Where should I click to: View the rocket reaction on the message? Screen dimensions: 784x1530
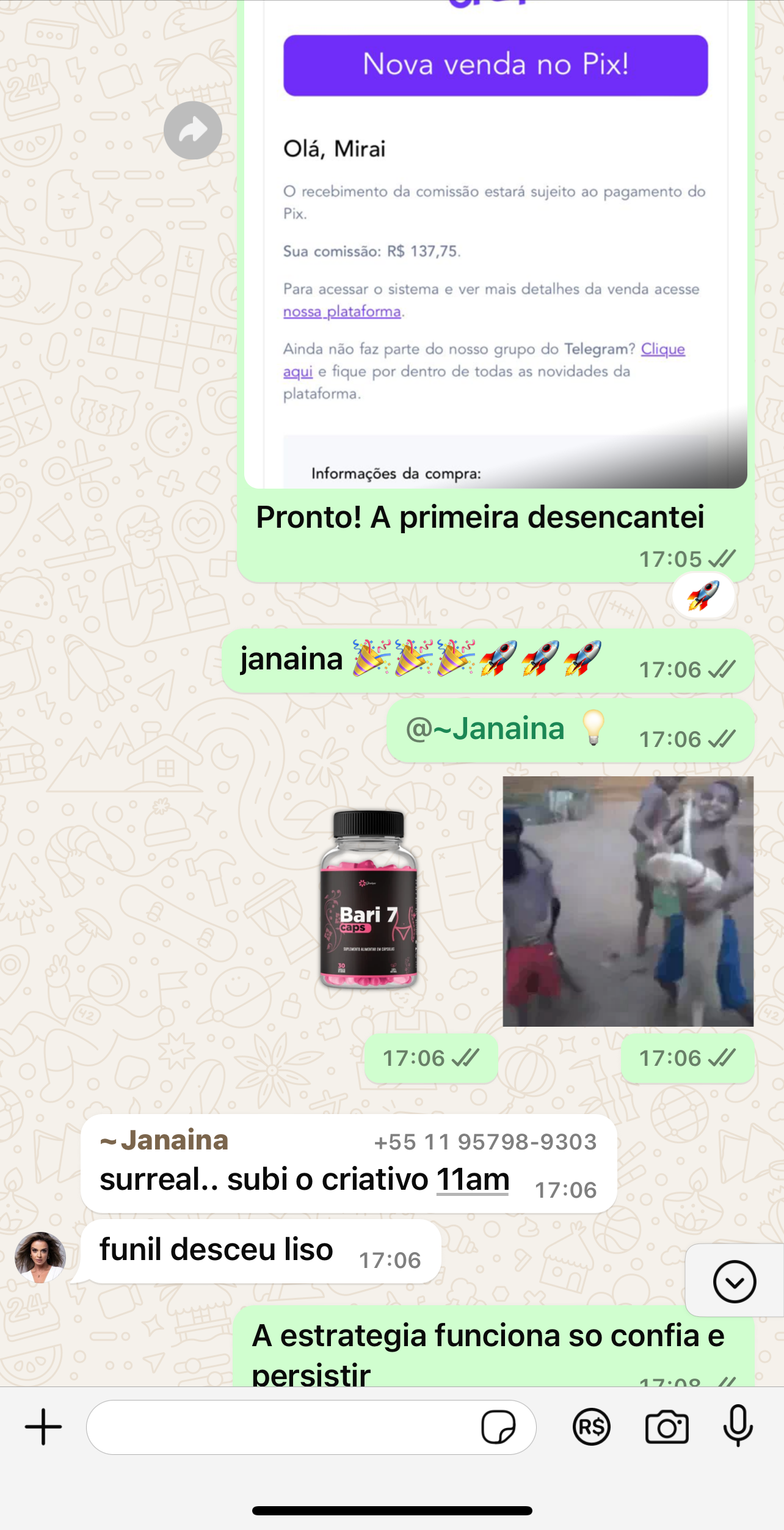click(703, 596)
